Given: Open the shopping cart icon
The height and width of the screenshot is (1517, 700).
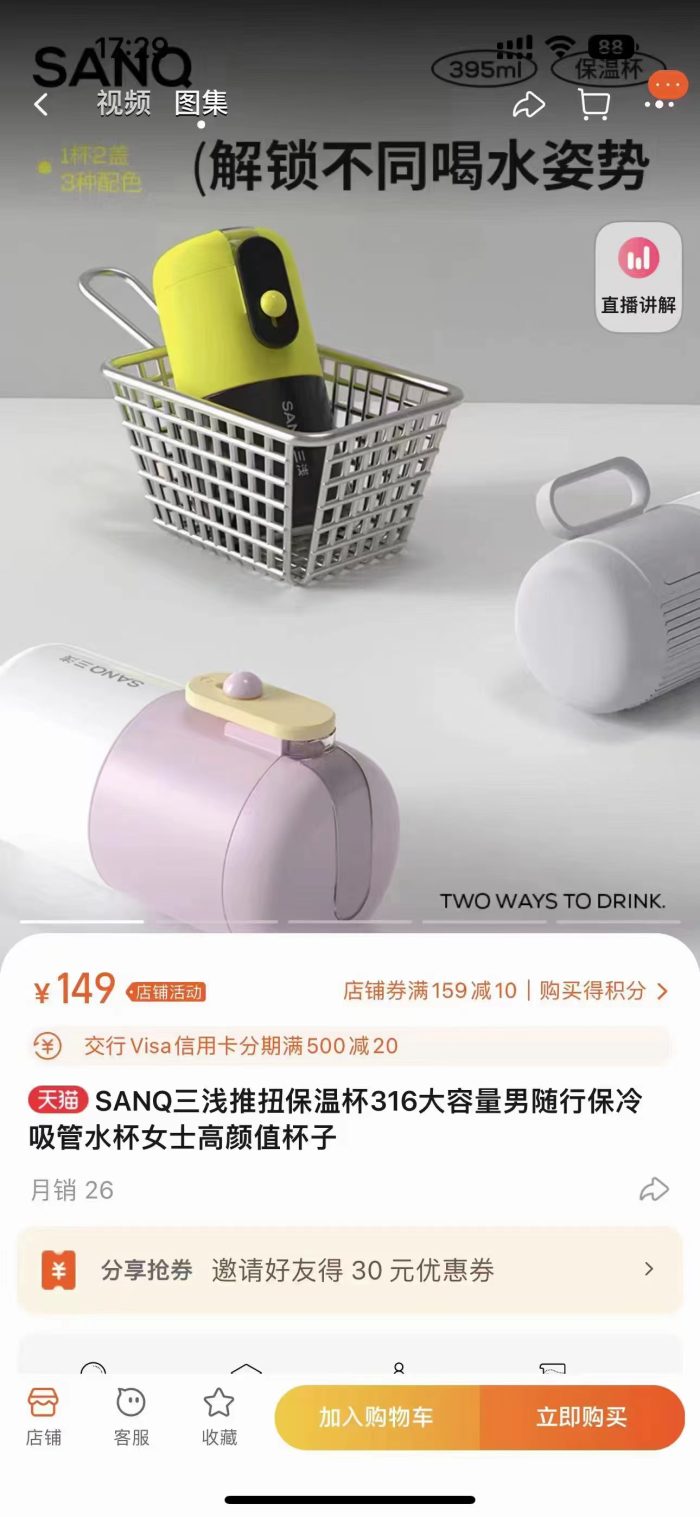Looking at the screenshot, I should coord(594,104).
